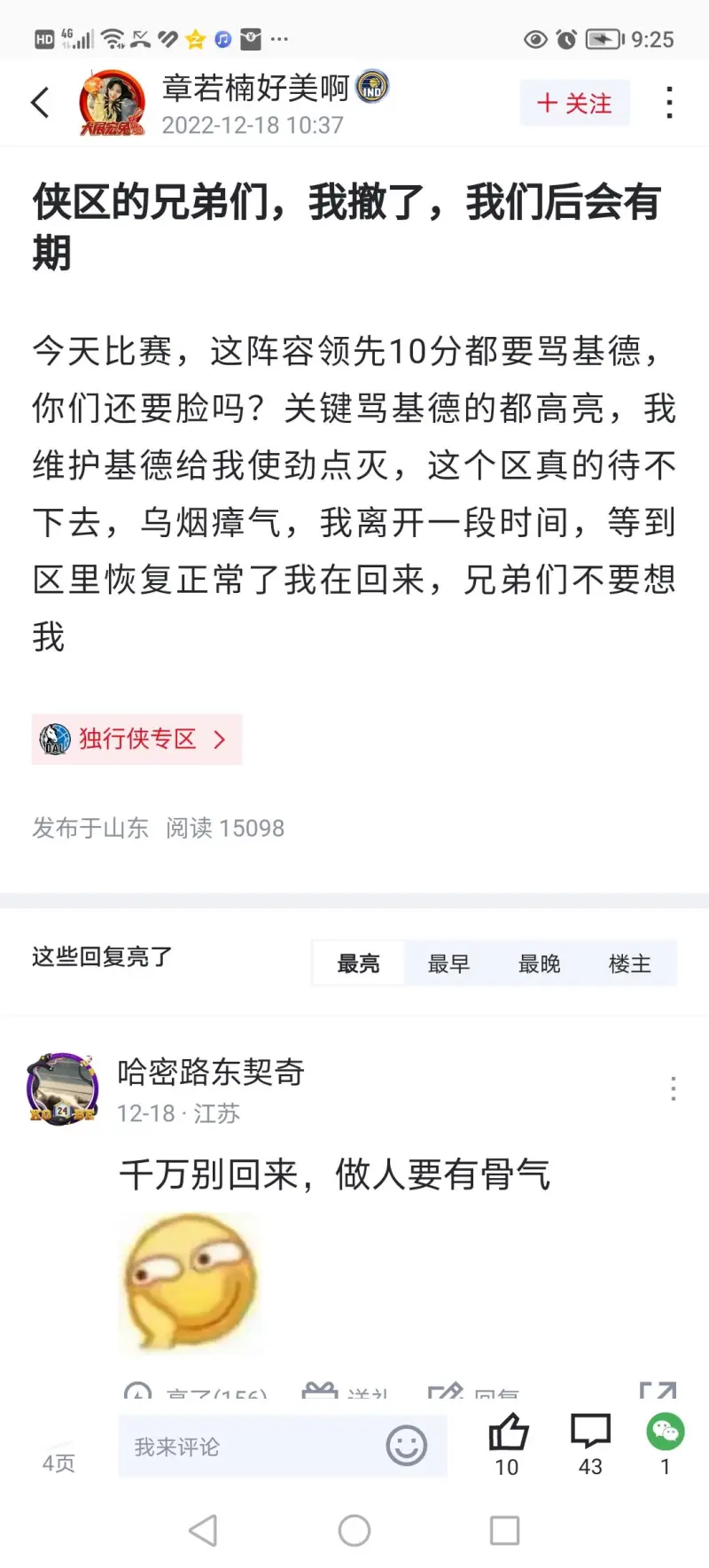Share the post to WeChat

(665, 1434)
